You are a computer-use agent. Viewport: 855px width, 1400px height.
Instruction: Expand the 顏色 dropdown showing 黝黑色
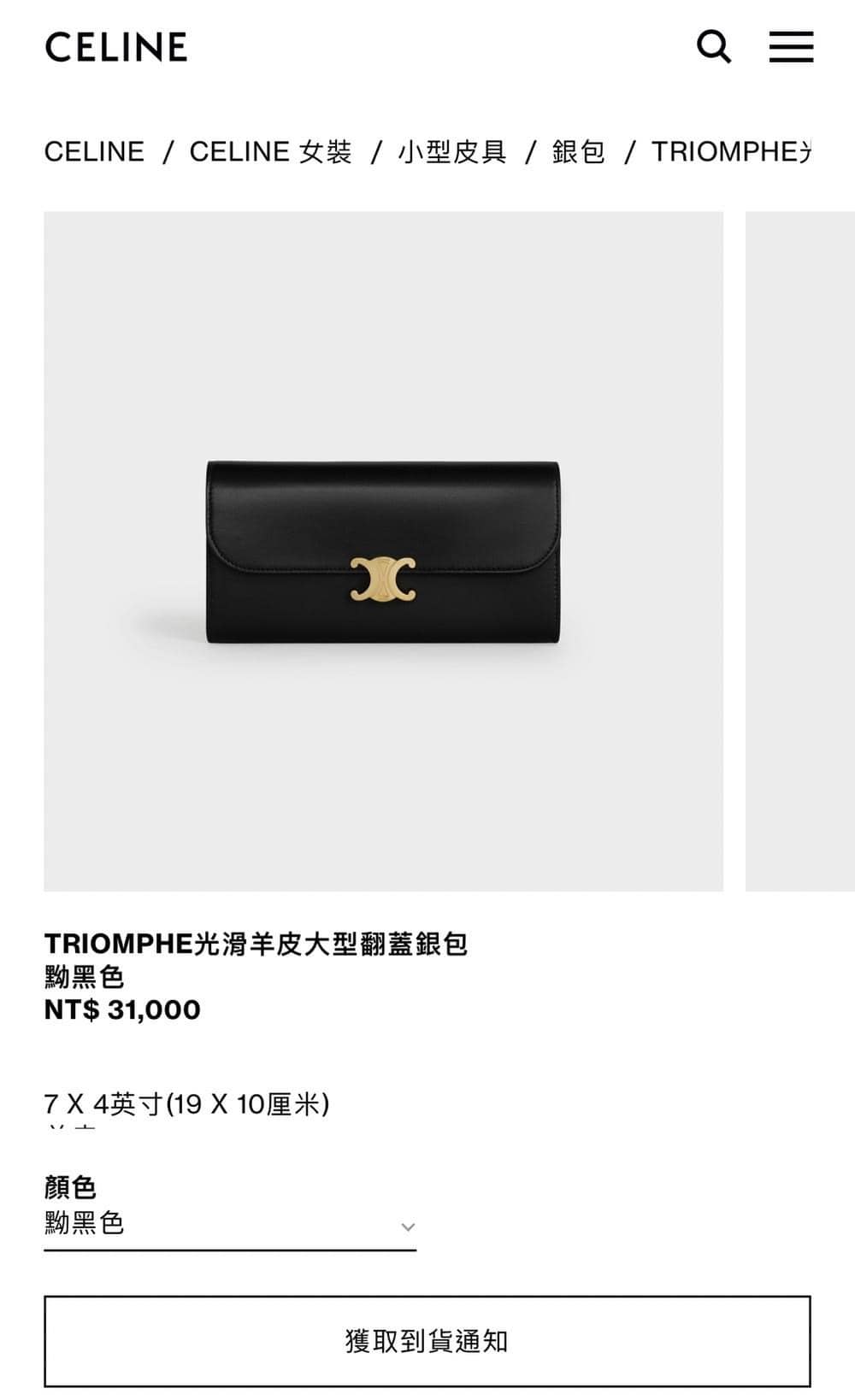click(230, 1224)
